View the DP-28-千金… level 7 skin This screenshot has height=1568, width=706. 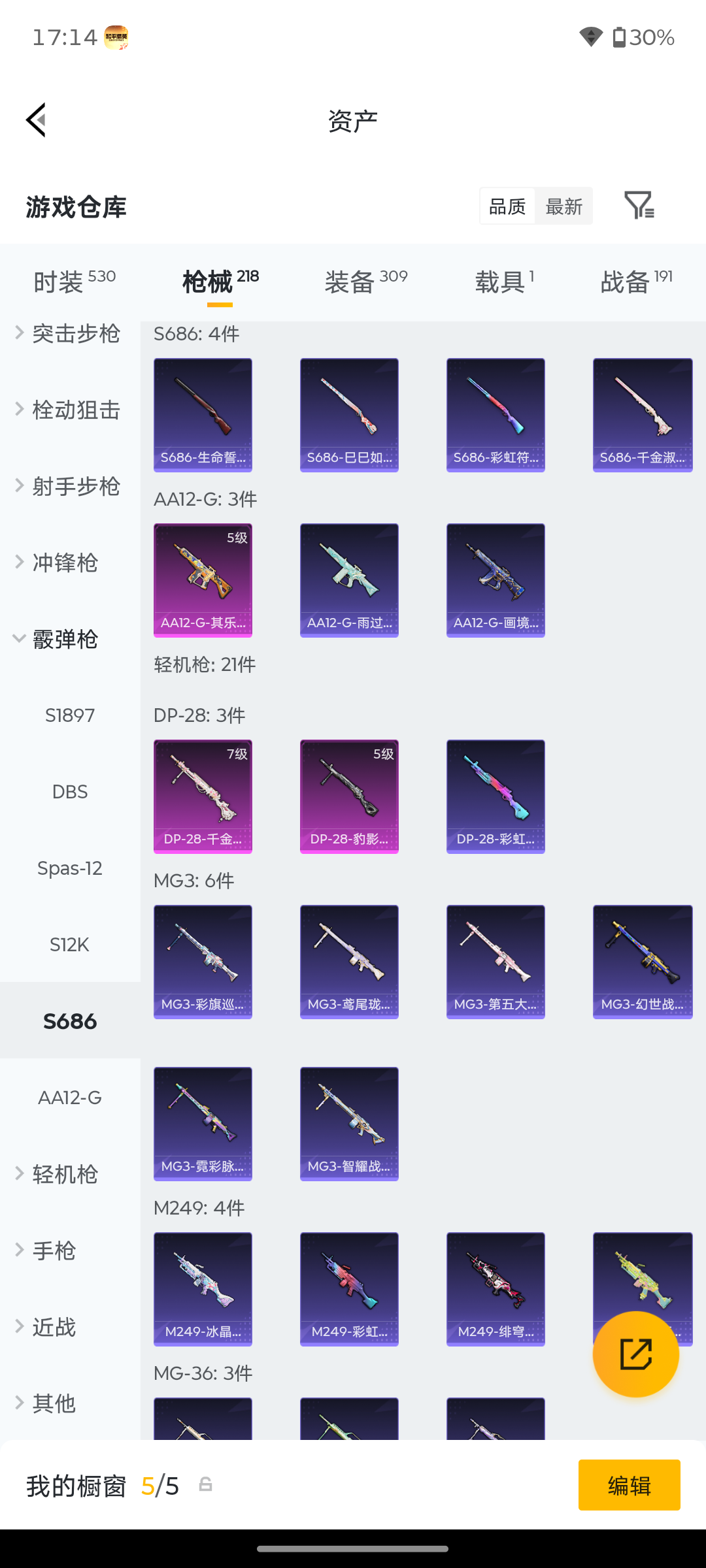(x=203, y=796)
